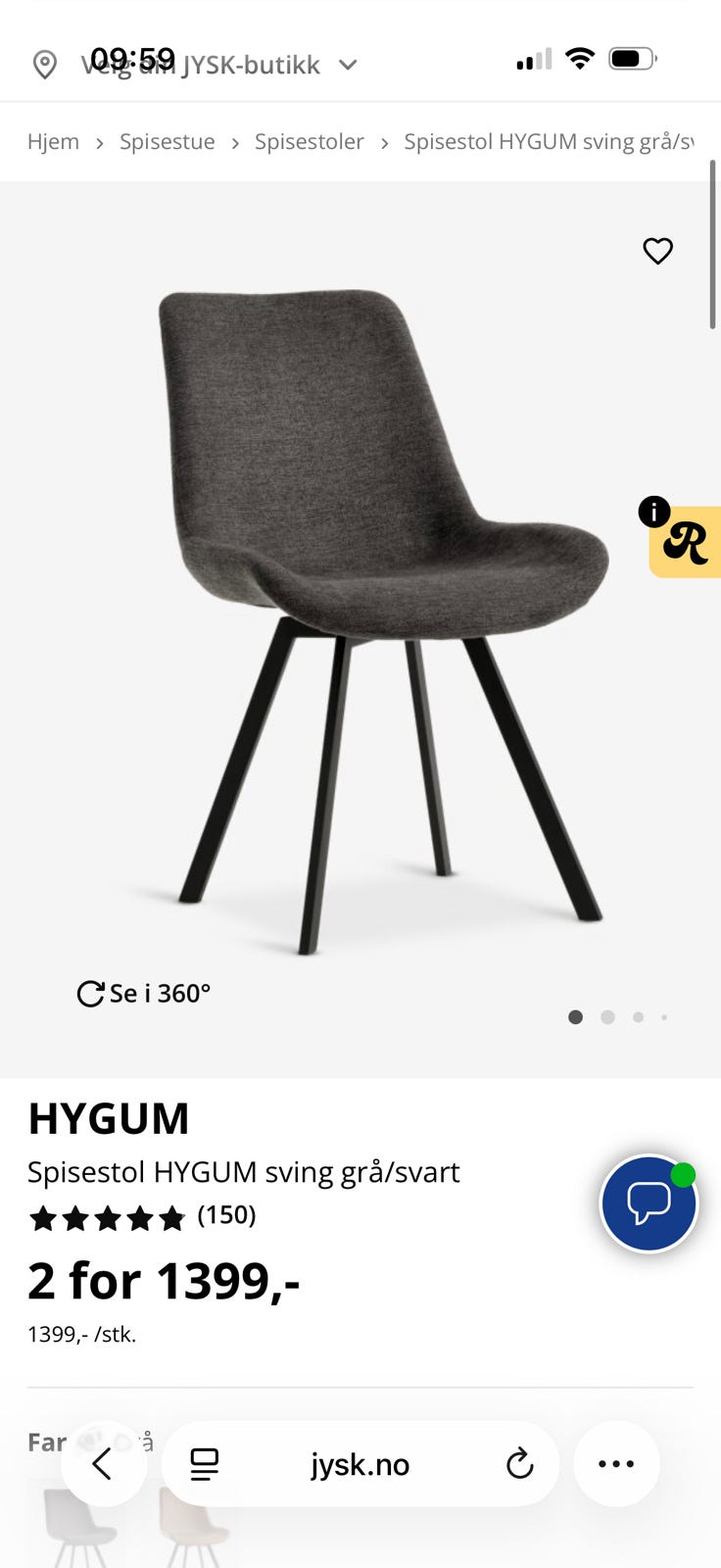The width and height of the screenshot is (721, 1568).
Task: Open the Spisestoler breadcrumb link
Action: [x=310, y=141]
